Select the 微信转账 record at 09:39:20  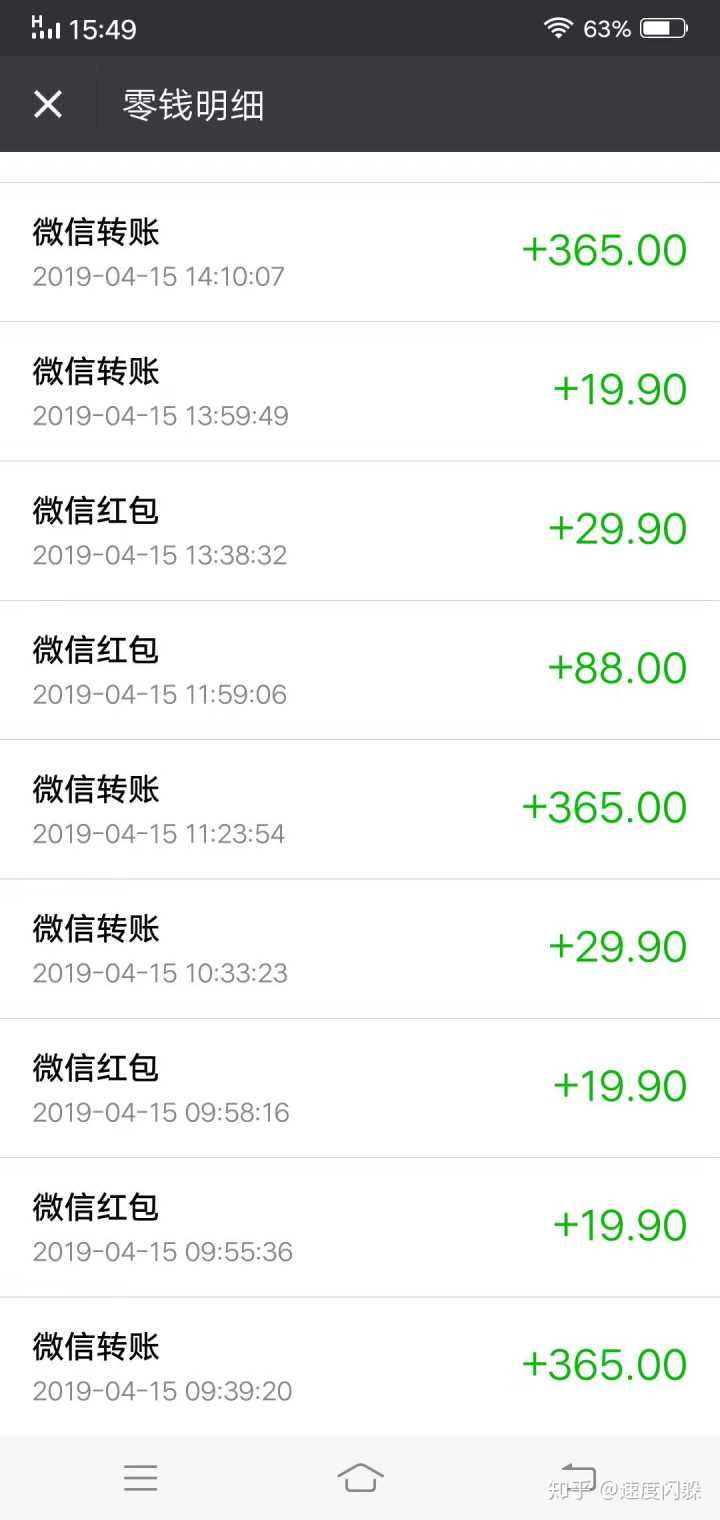[360, 1366]
